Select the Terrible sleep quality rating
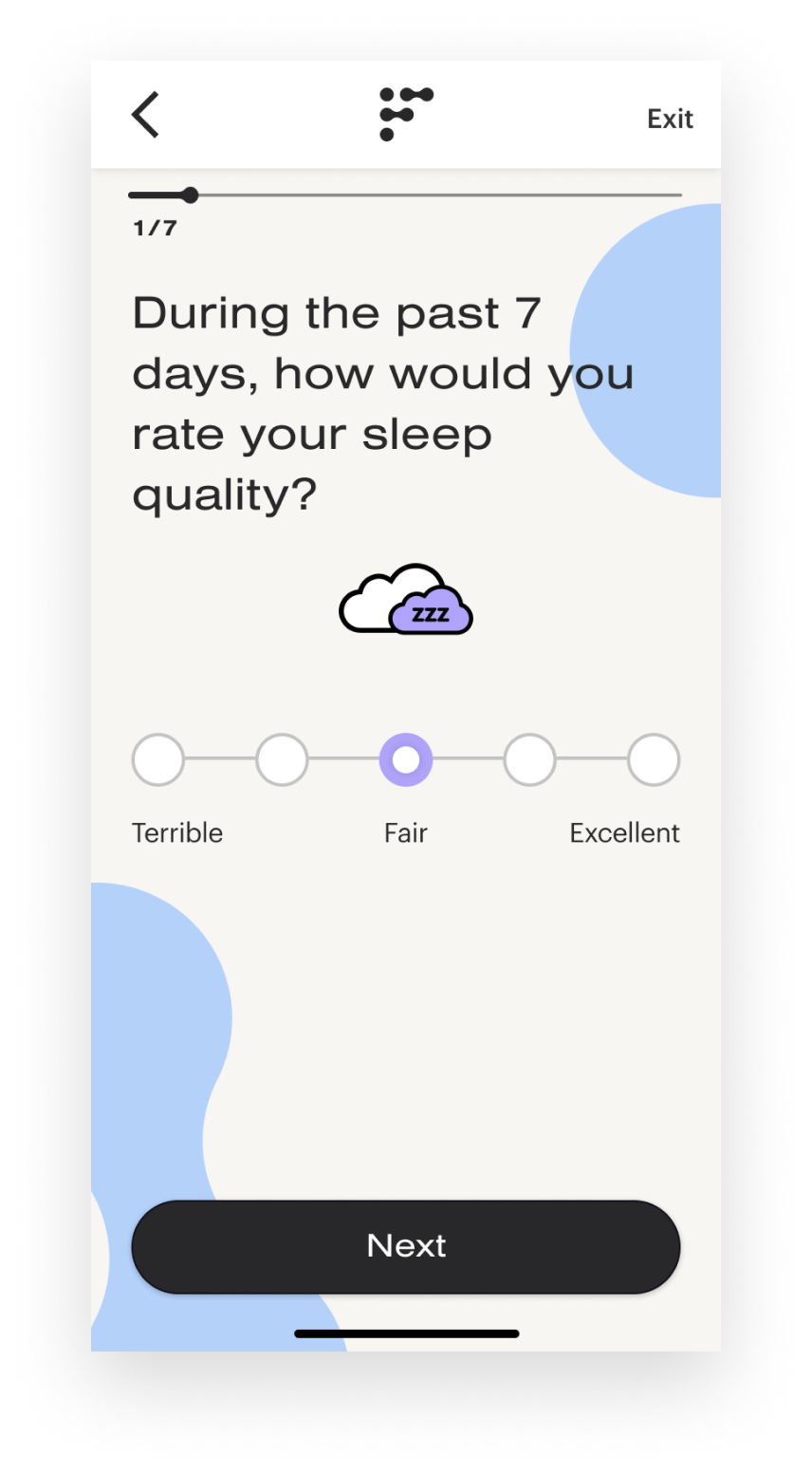The image size is (812, 1473). [x=158, y=760]
